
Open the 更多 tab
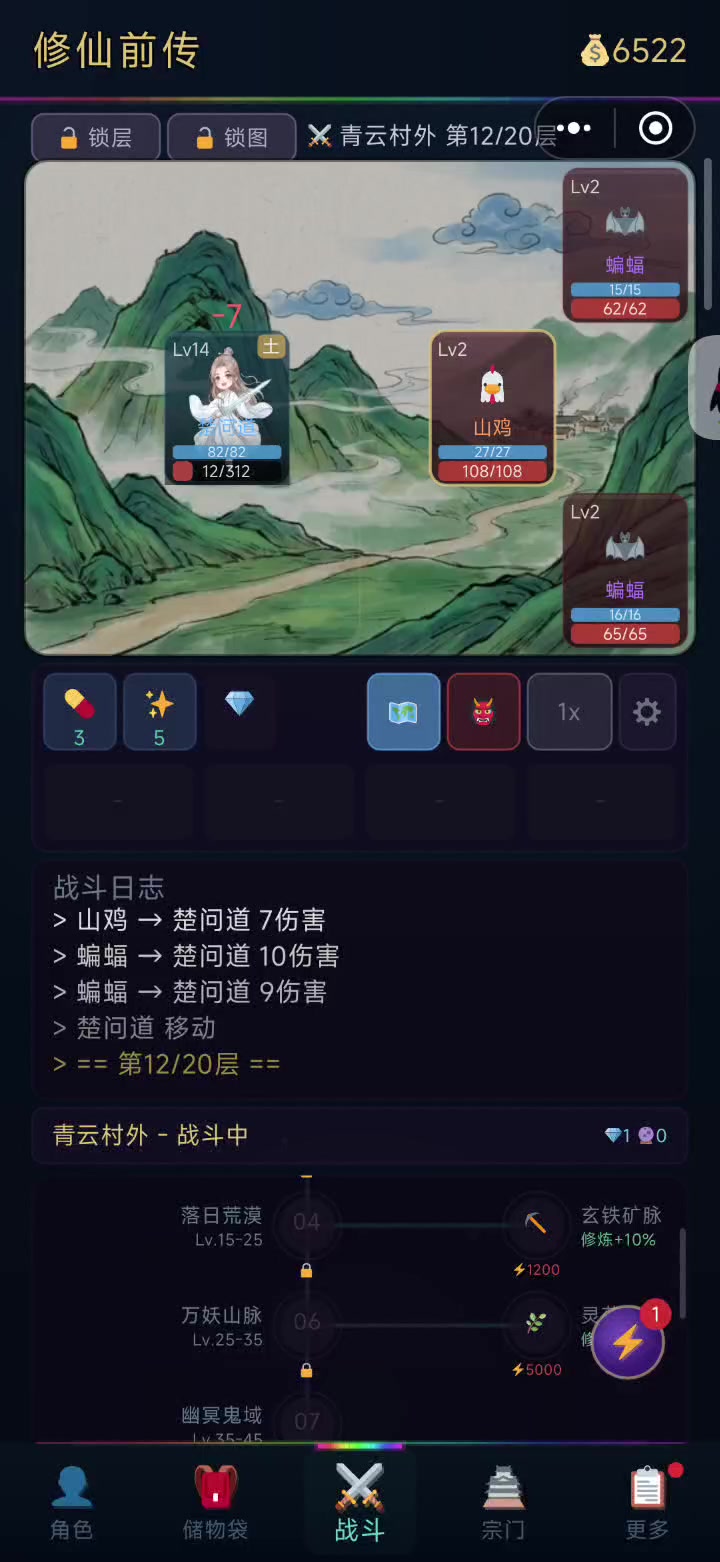tap(647, 1502)
